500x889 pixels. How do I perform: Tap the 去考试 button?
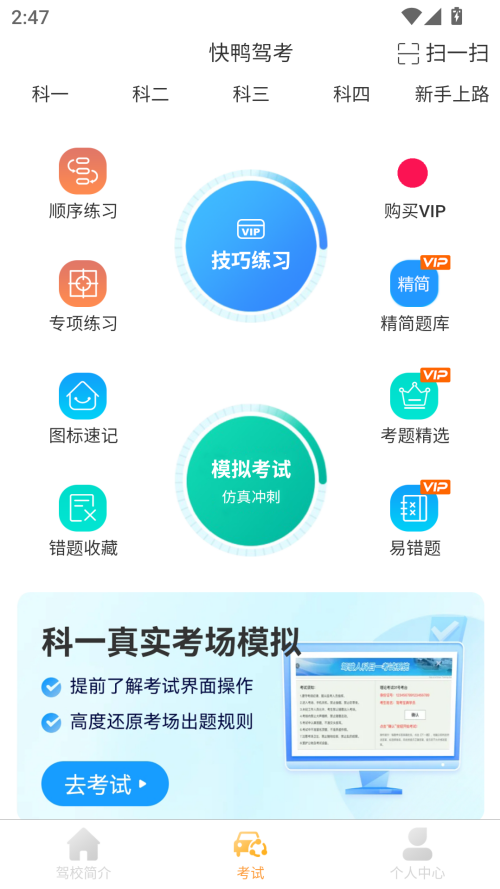(105, 784)
